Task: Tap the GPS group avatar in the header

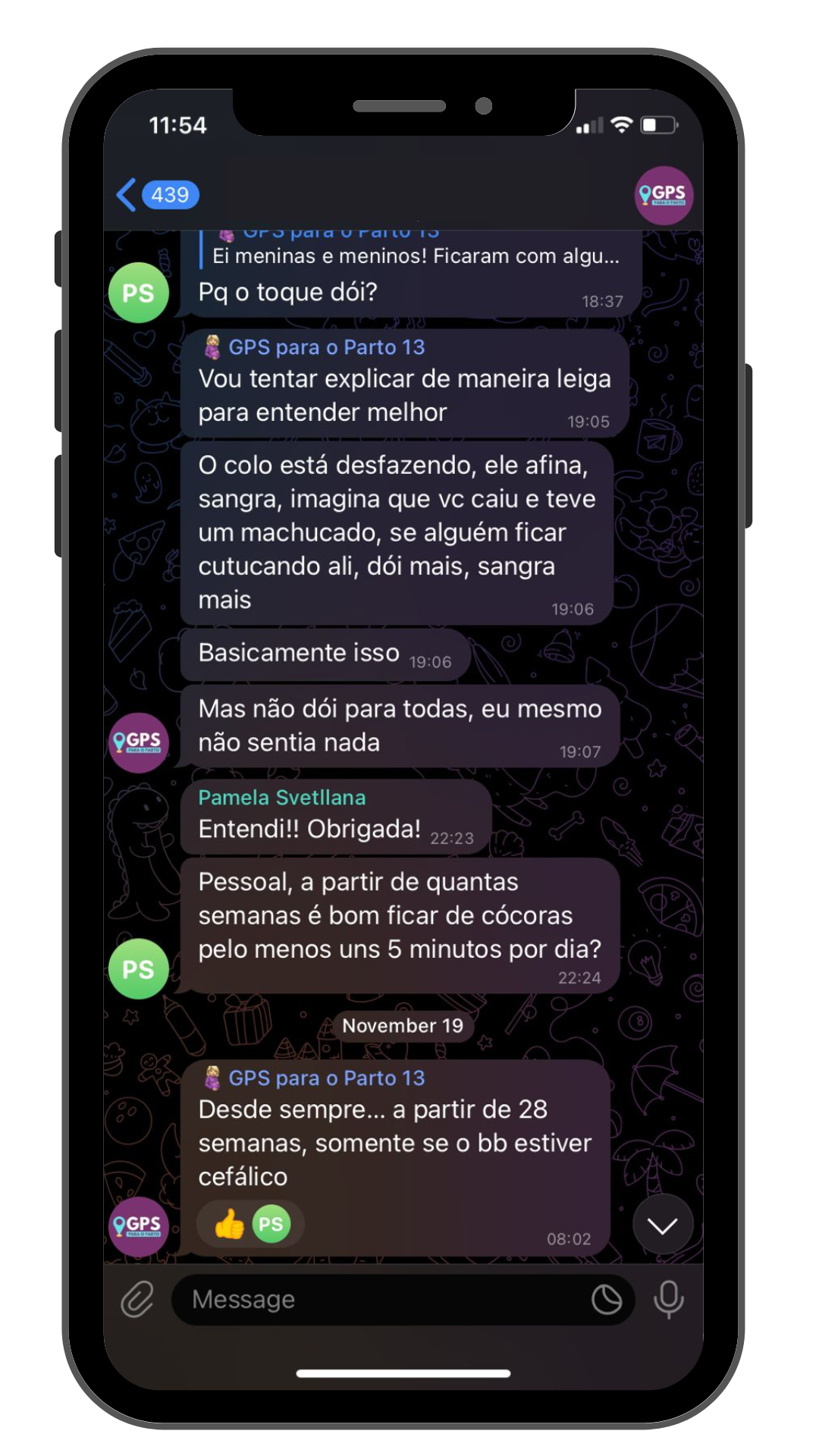Action: (664, 195)
